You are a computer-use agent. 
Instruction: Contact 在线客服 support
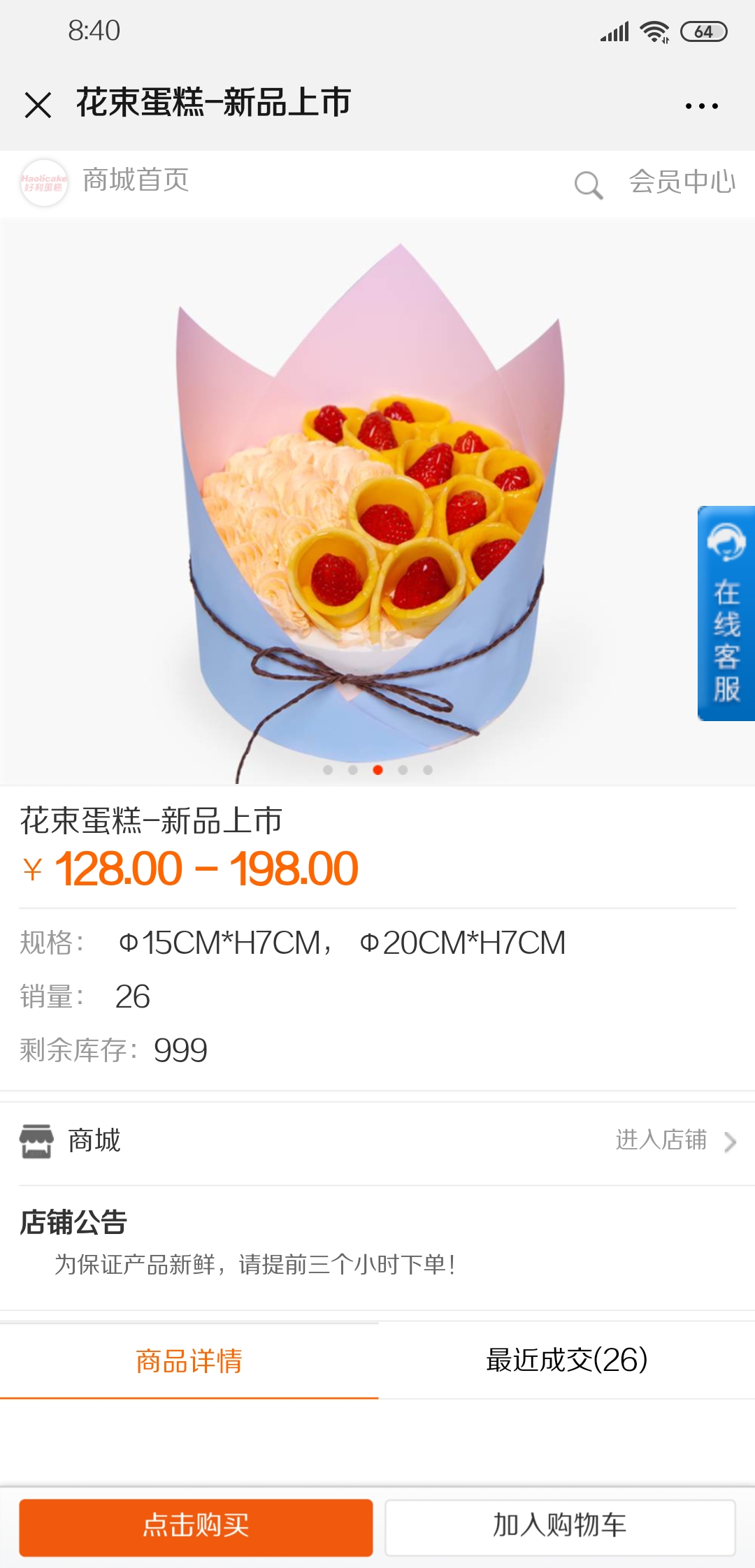[x=726, y=613]
